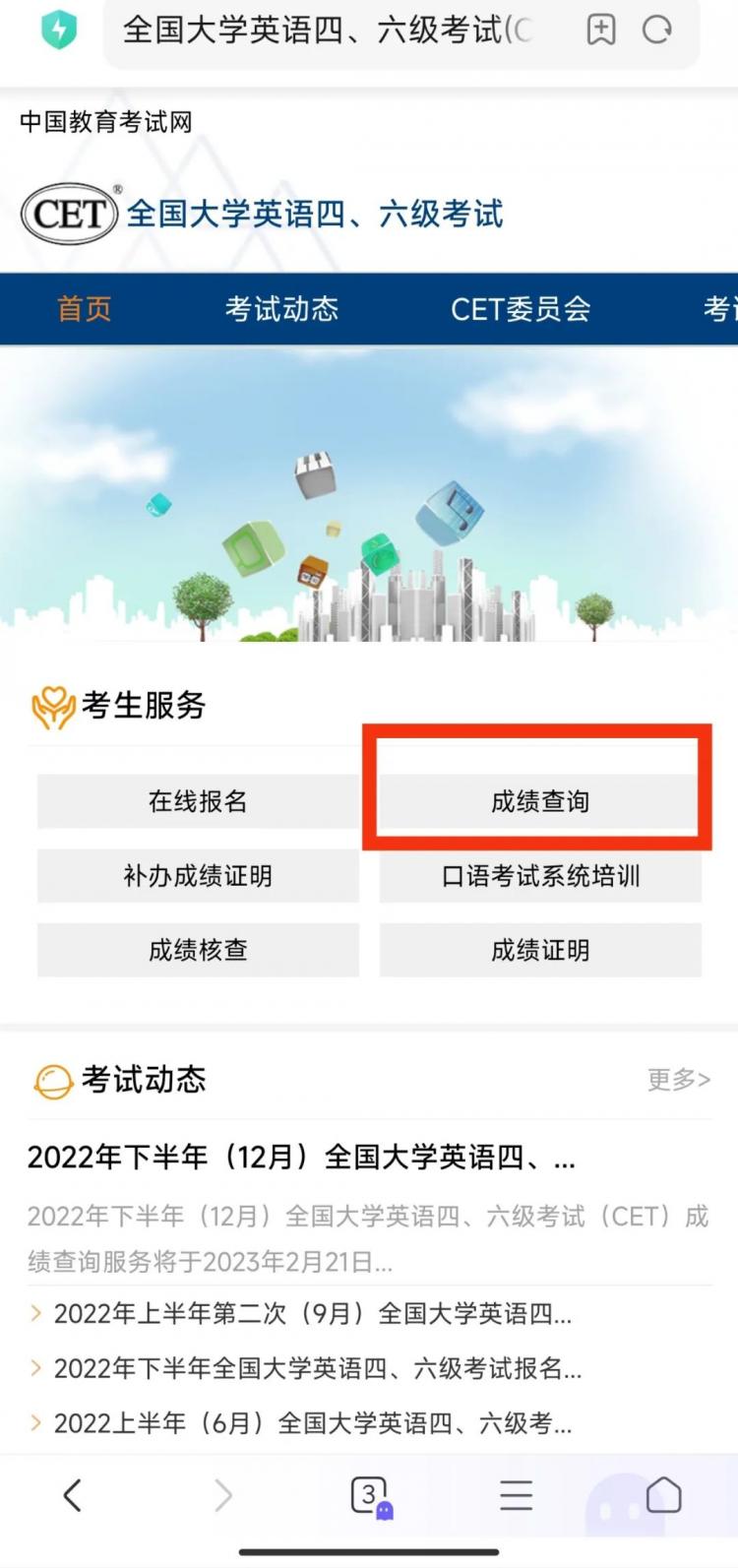Tap the address bar showing 全国大学英语四、六级考试
Viewport: 738px width, 1568px height.
[x=330, y=31]
